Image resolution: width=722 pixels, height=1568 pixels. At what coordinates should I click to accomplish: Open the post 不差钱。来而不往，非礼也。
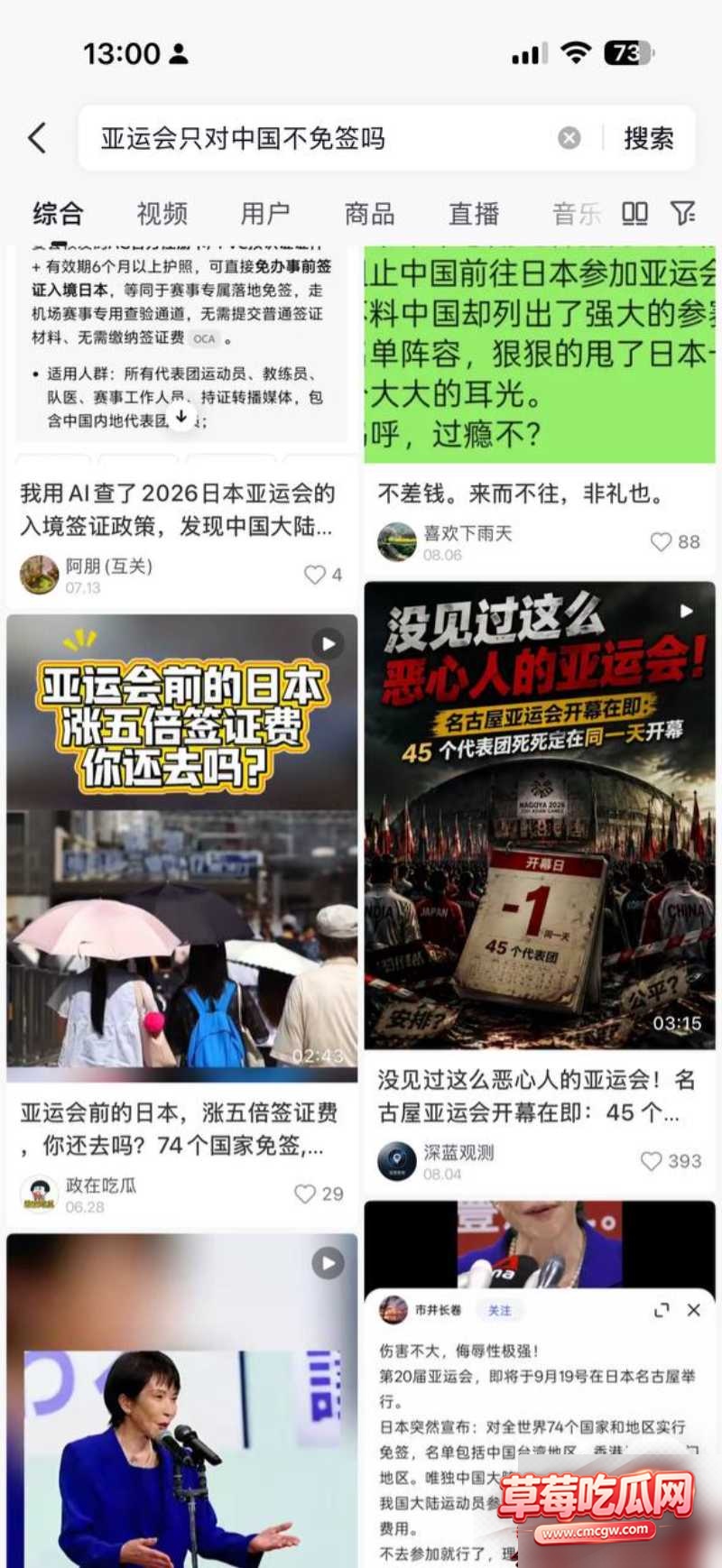(522, 493)
